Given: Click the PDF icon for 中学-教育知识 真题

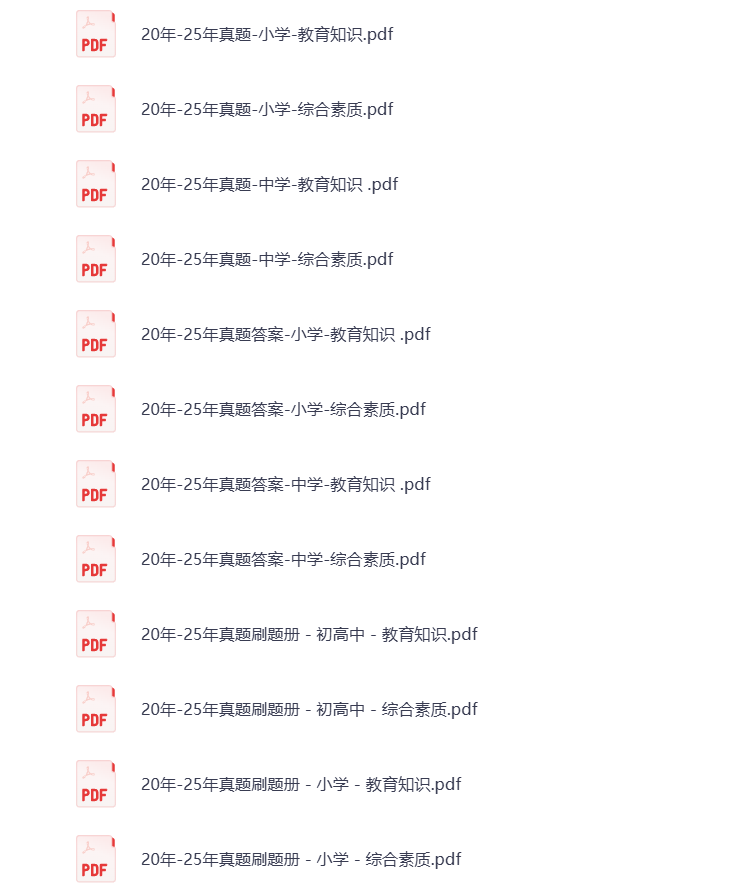Looking at the screenshot, I should pyautogui.click(x=95, y=184).
